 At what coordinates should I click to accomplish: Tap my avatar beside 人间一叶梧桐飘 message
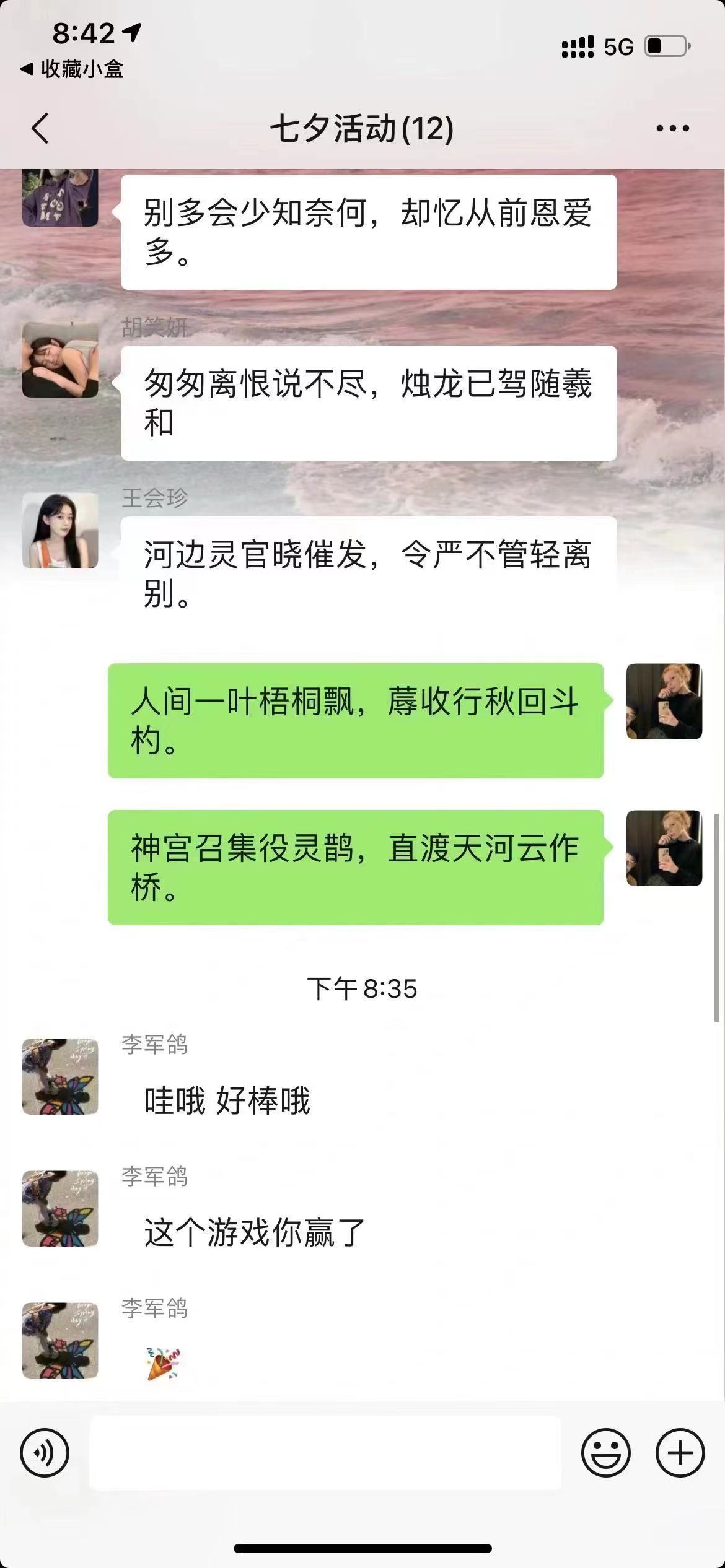coord(664,702)
